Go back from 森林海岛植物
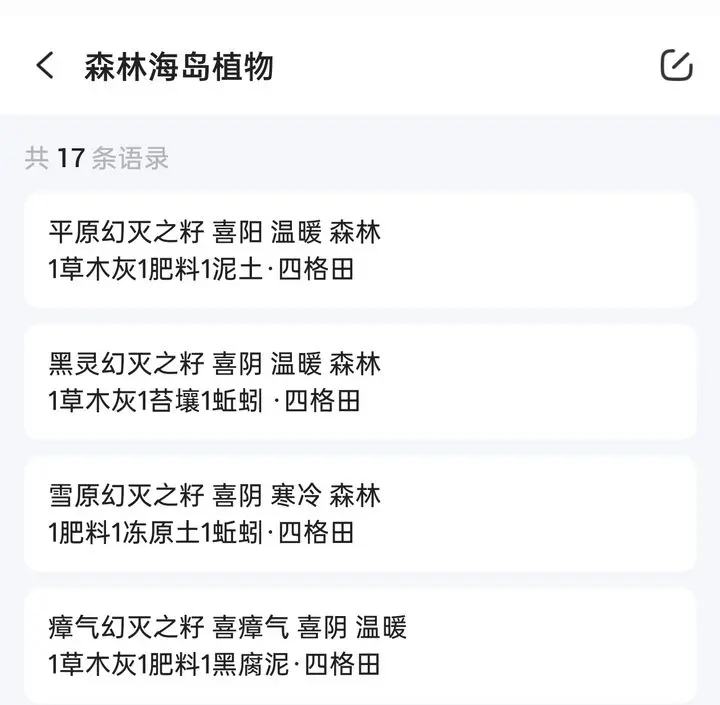This screenshot has height=705, width=720. click(x=45, y=66)
